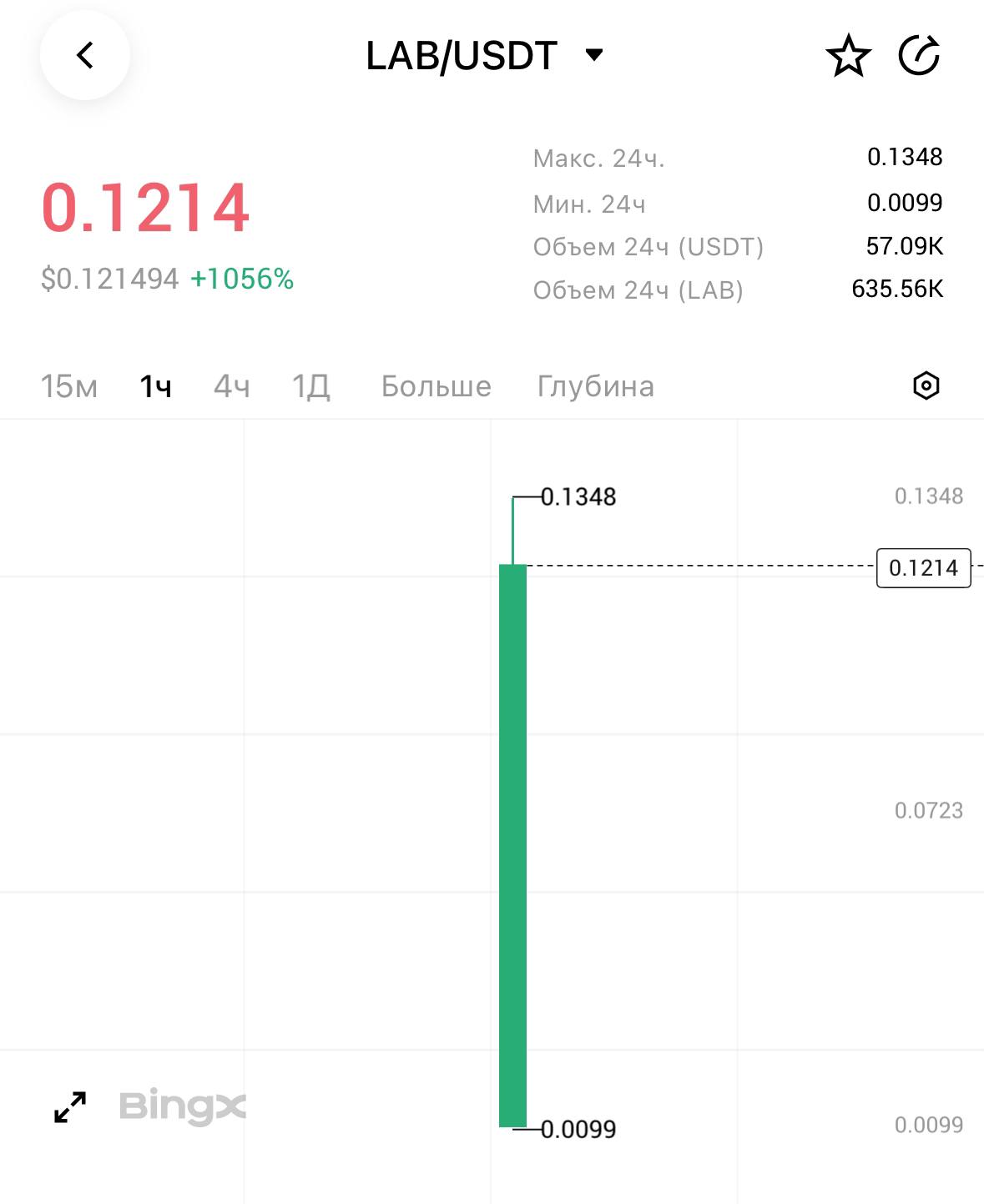
Task: Switch to the 15м timeframe
Action: (69, 386)
